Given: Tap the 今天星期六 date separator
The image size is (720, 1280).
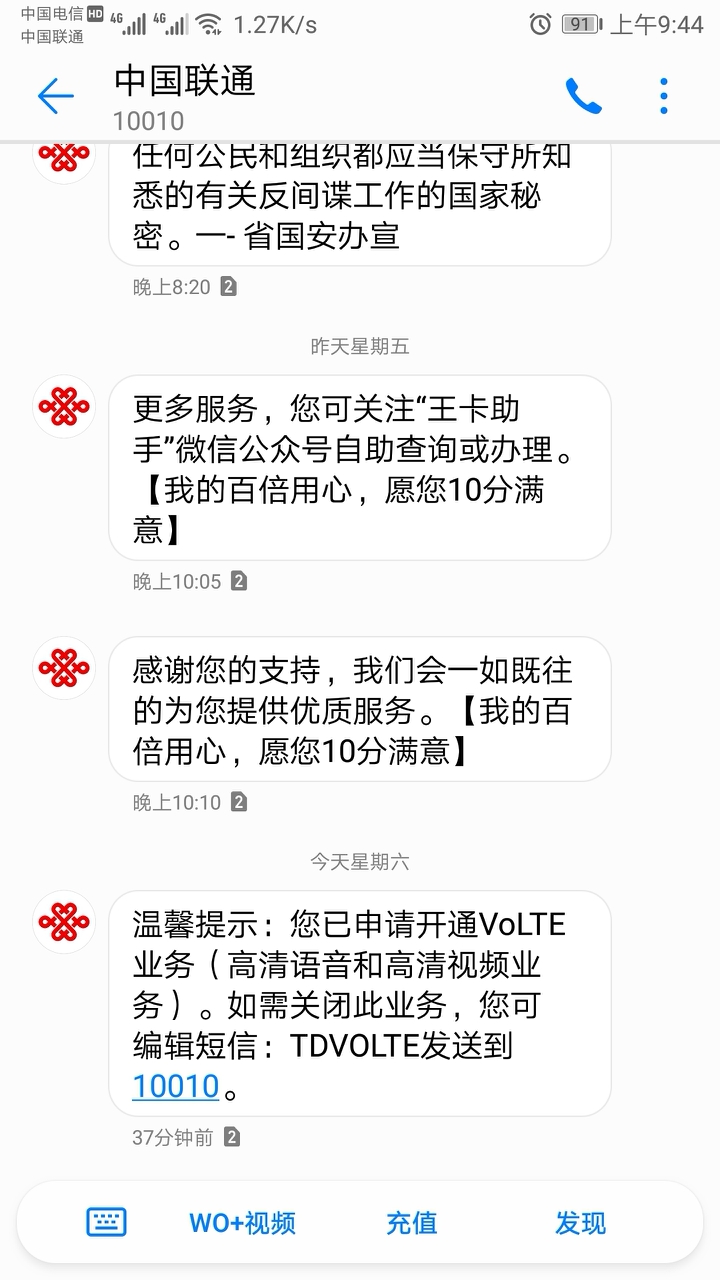Looking at the screenshot, I should (x=360, y=860).
